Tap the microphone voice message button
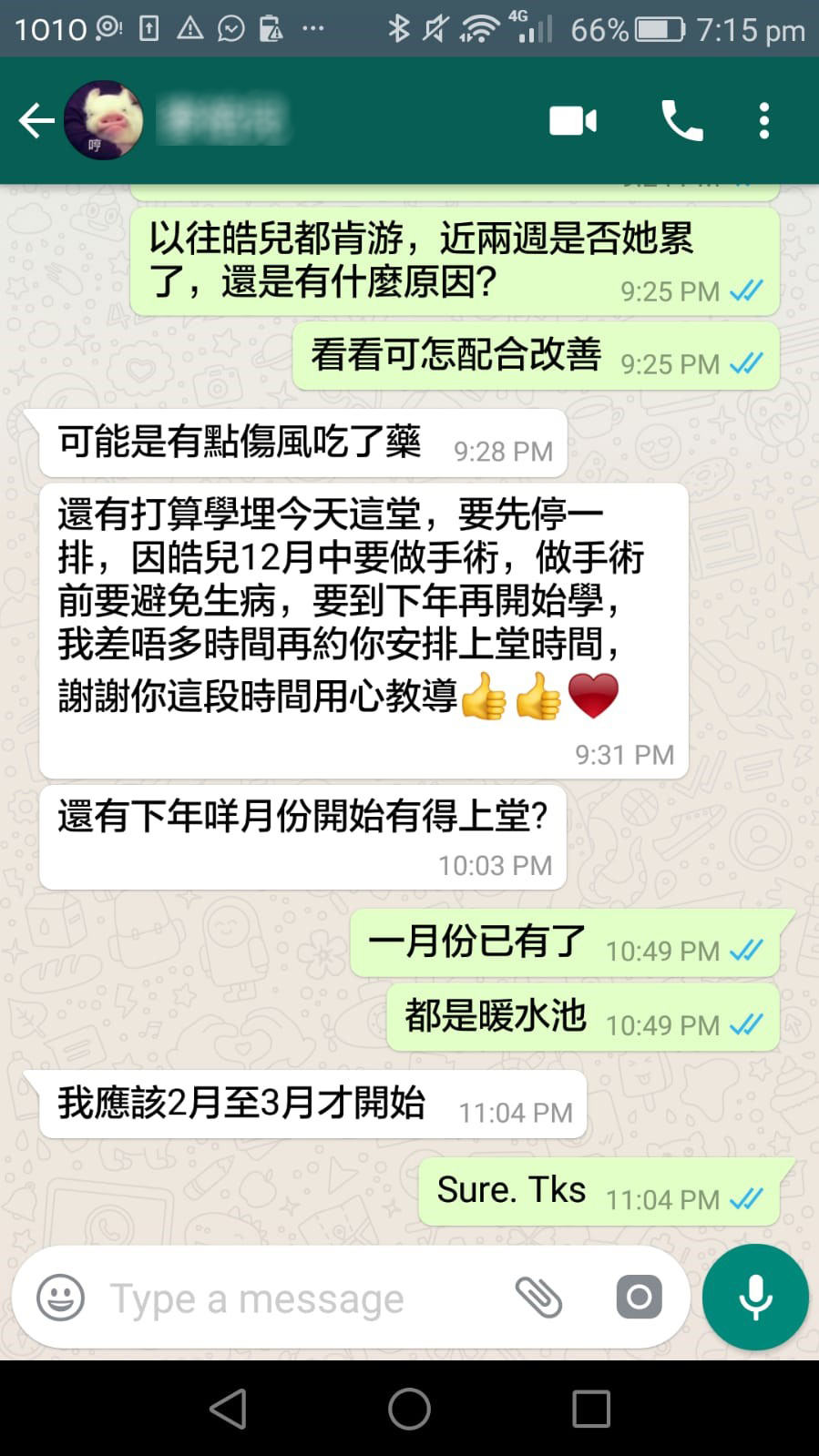 pyautogui.click(x=755, y=1298)
